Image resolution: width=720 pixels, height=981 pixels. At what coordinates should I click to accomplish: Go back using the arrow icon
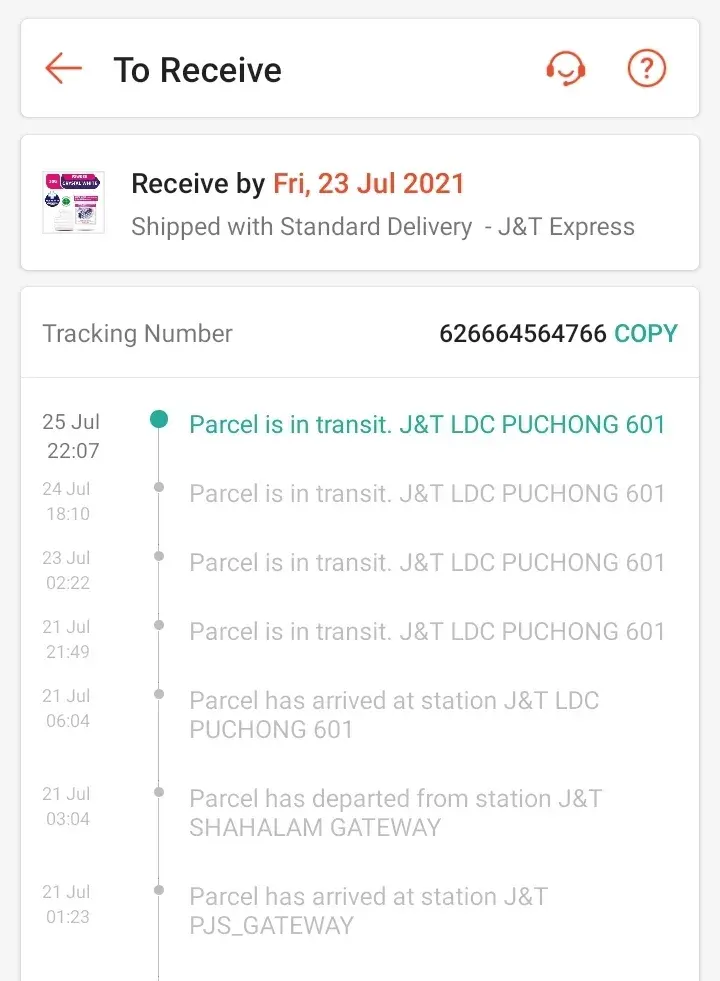pyautogui.click(x=63, y=69)
